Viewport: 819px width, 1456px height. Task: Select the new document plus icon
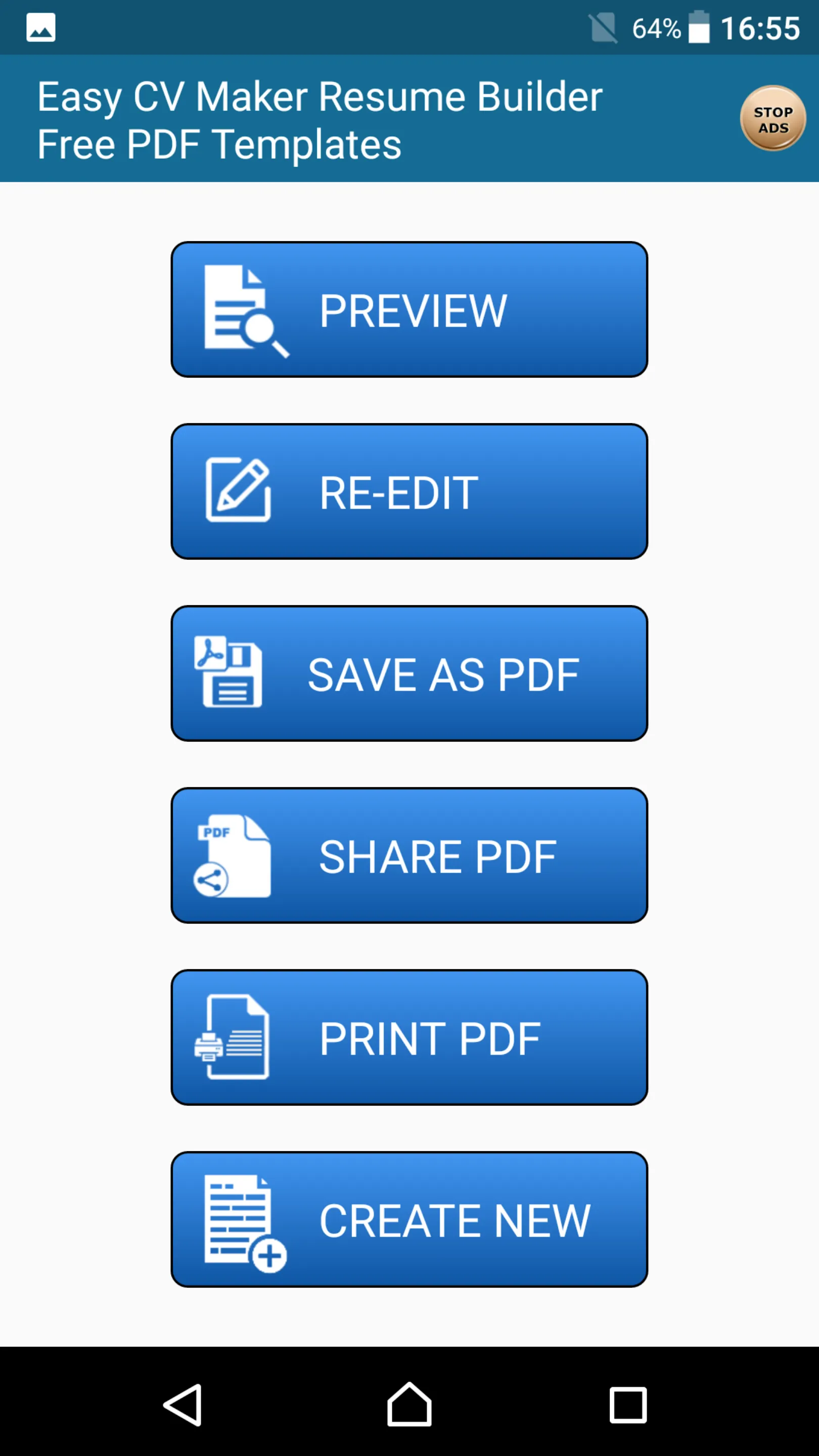(x=238, y=1220)
